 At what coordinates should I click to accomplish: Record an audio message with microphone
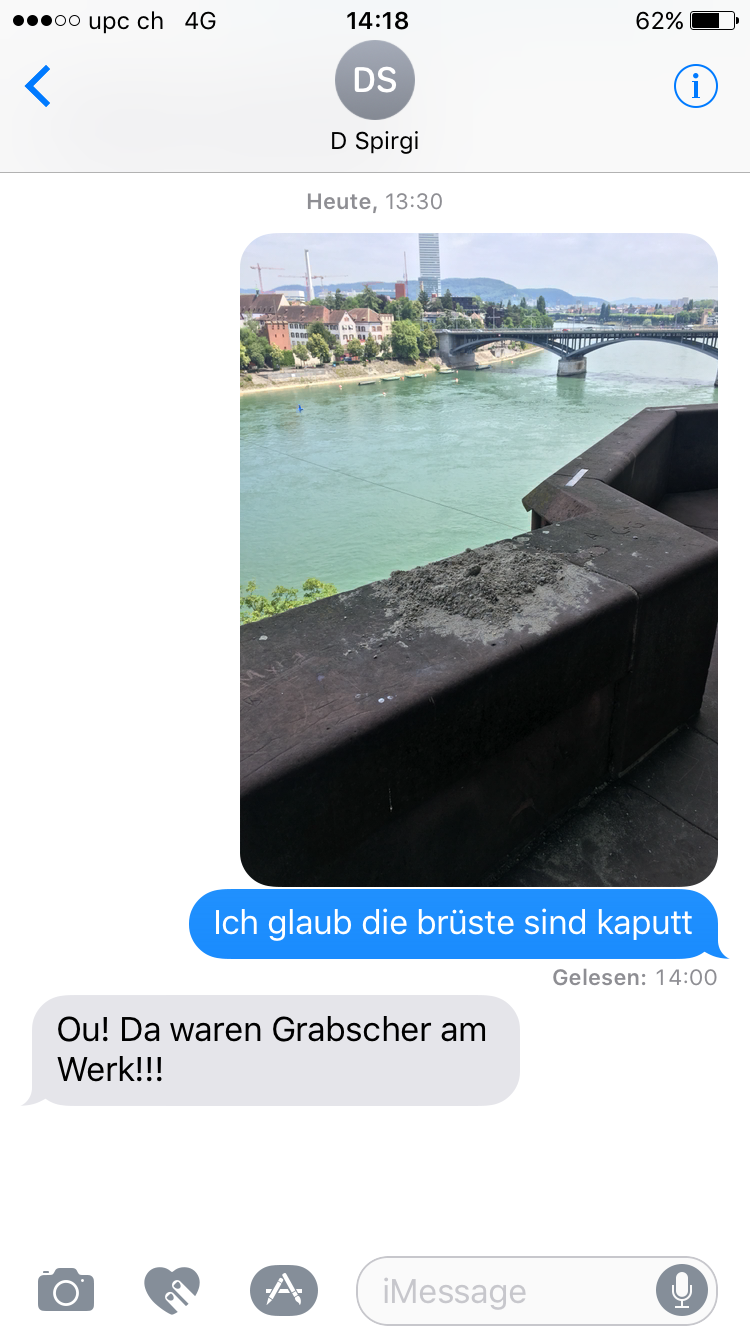[x=682, y=1291]
